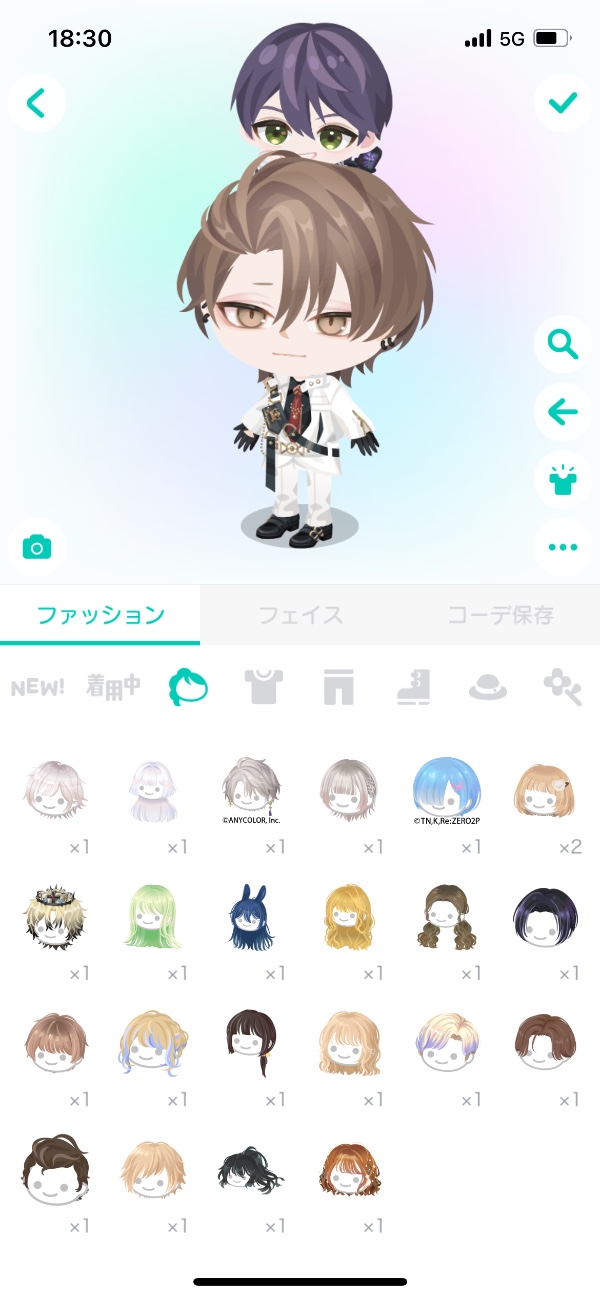The width and height of the screenshot is (600, 1298).
Task: Tap the teal left arrow icon
Action: [x=562, y=411]
